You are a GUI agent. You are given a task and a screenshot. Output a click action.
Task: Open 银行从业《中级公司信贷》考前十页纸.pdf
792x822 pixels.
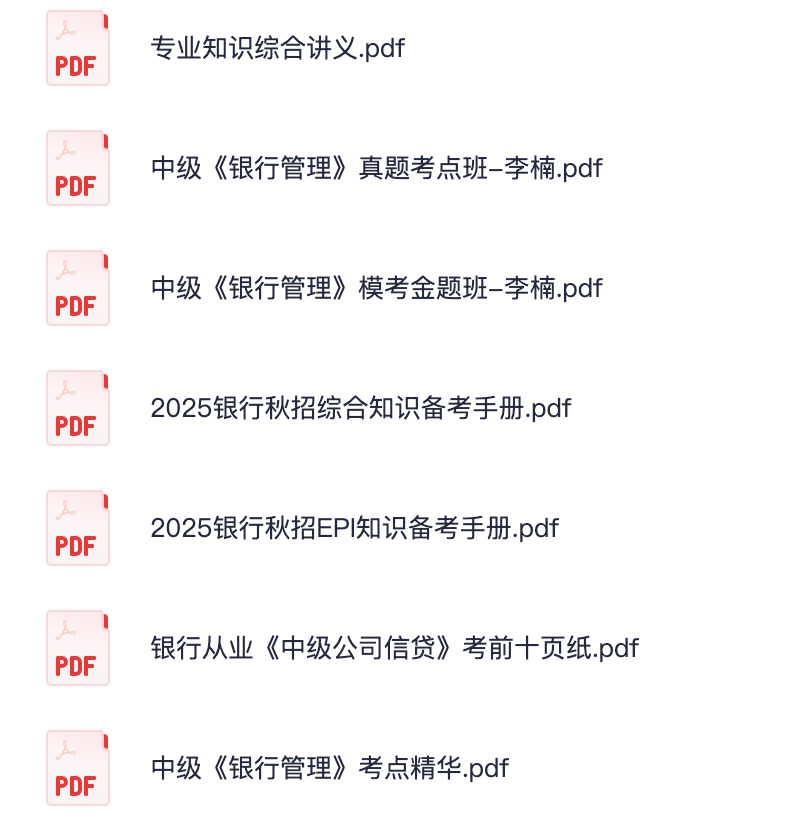[x=394, y=648]
